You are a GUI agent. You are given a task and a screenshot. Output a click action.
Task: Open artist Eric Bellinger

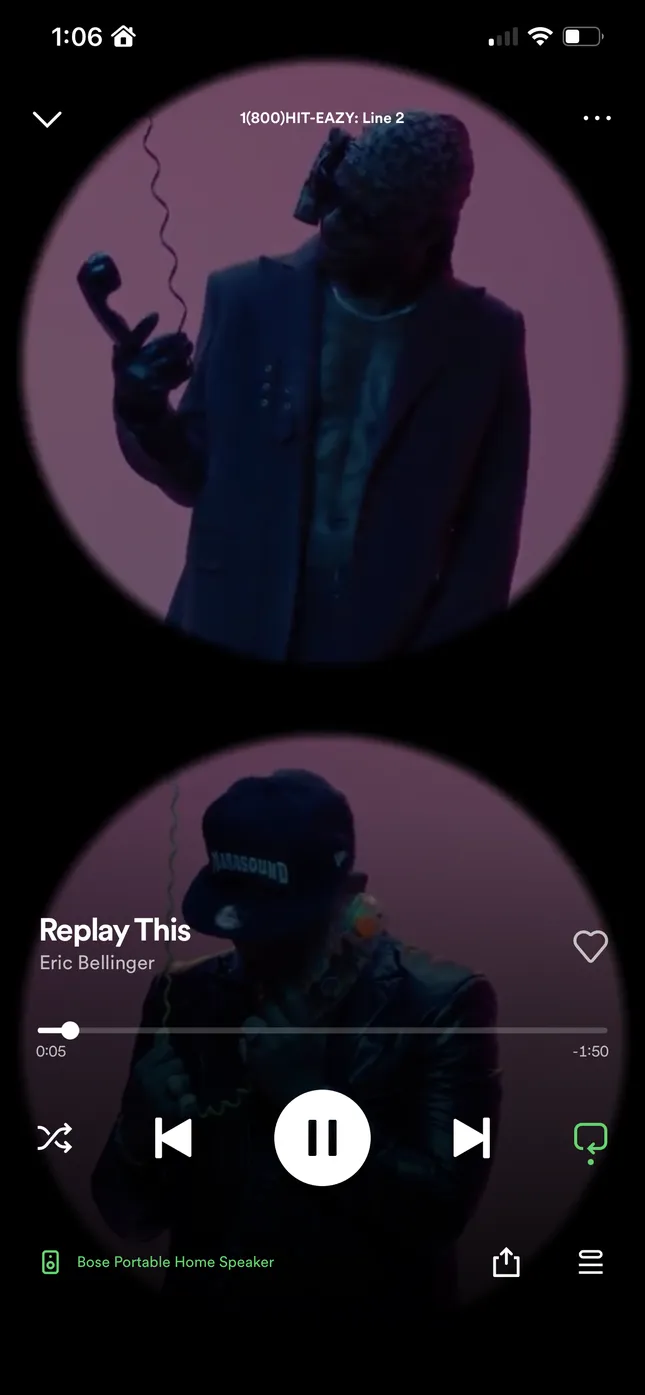(x=97, y=963)
